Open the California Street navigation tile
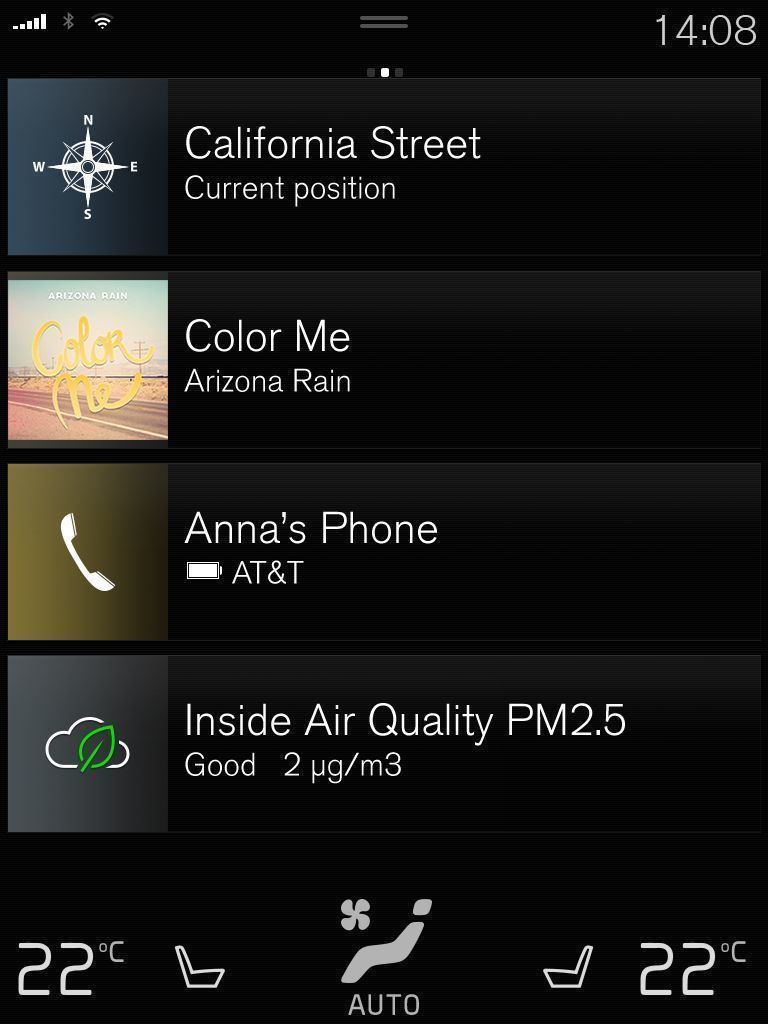The height and width of the screenshot is (1024, 768). [384, 167]
